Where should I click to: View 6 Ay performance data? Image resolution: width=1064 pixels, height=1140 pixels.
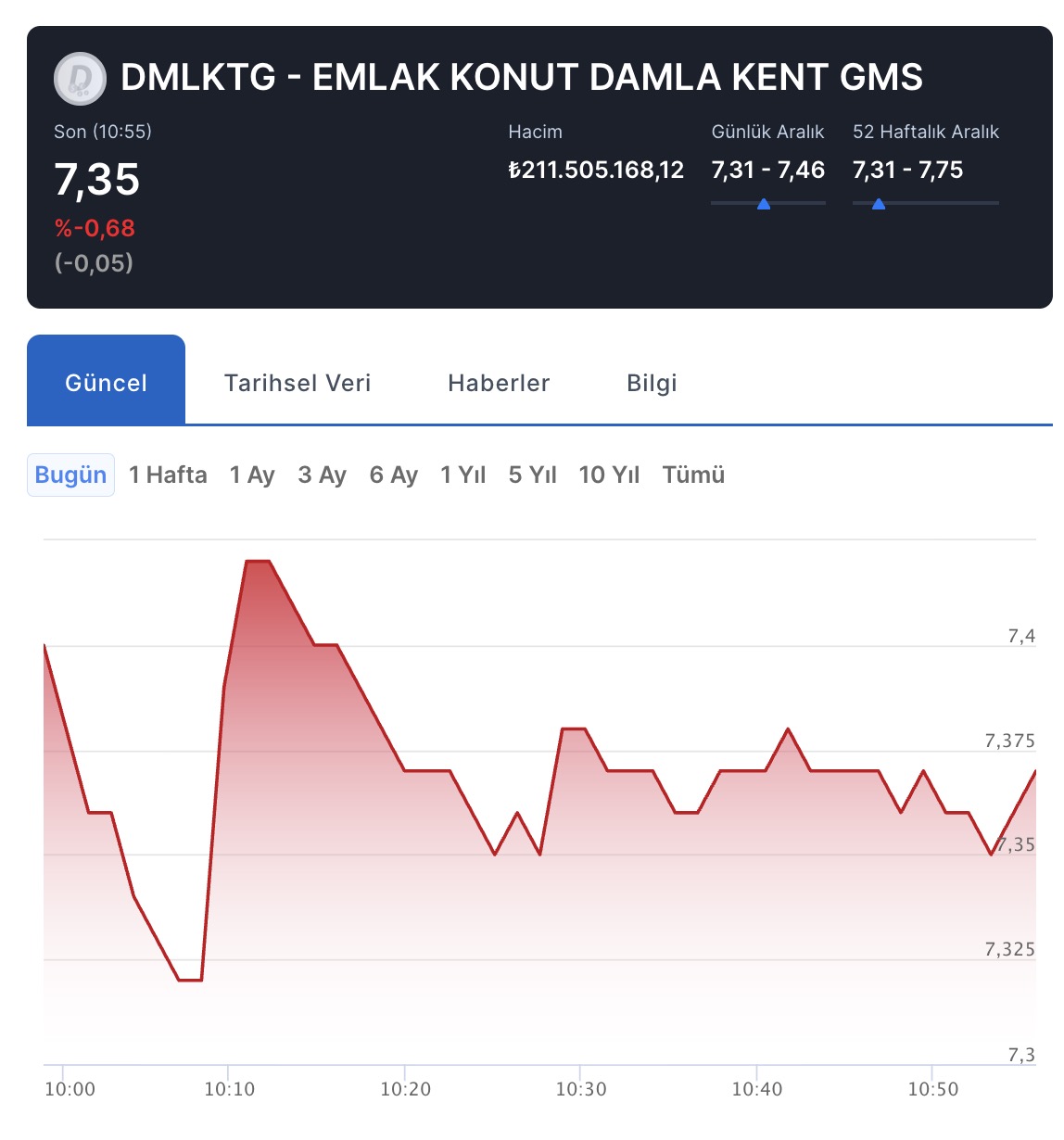coord(393,475)
